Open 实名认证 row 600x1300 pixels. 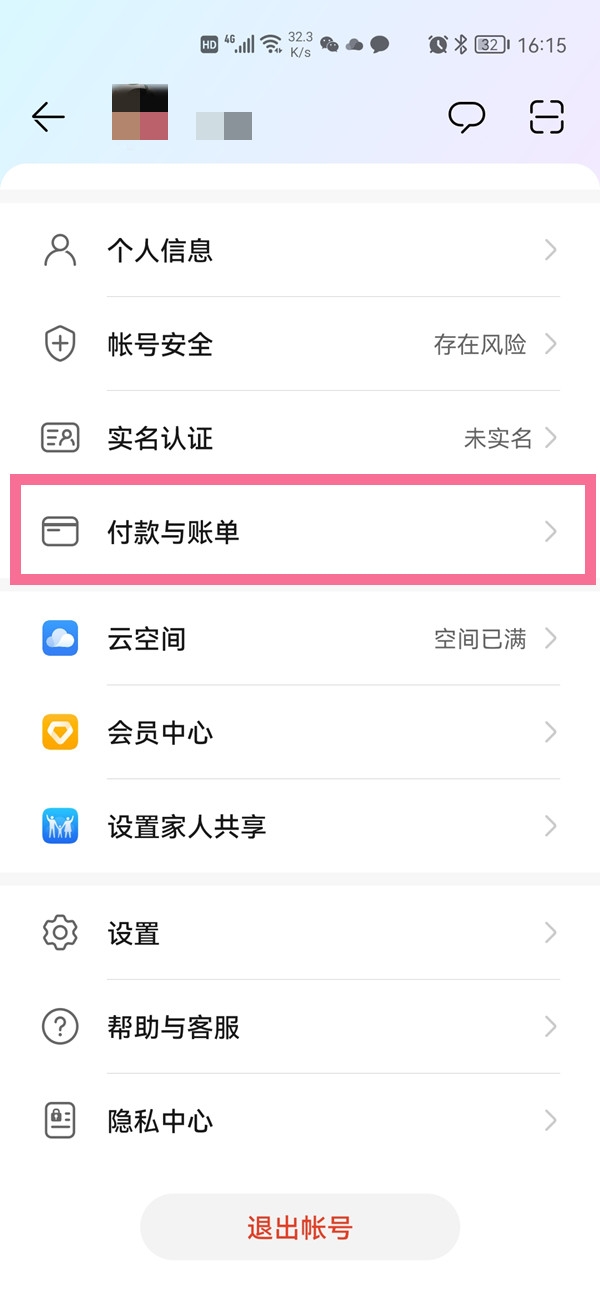click(x=300, y=438)
